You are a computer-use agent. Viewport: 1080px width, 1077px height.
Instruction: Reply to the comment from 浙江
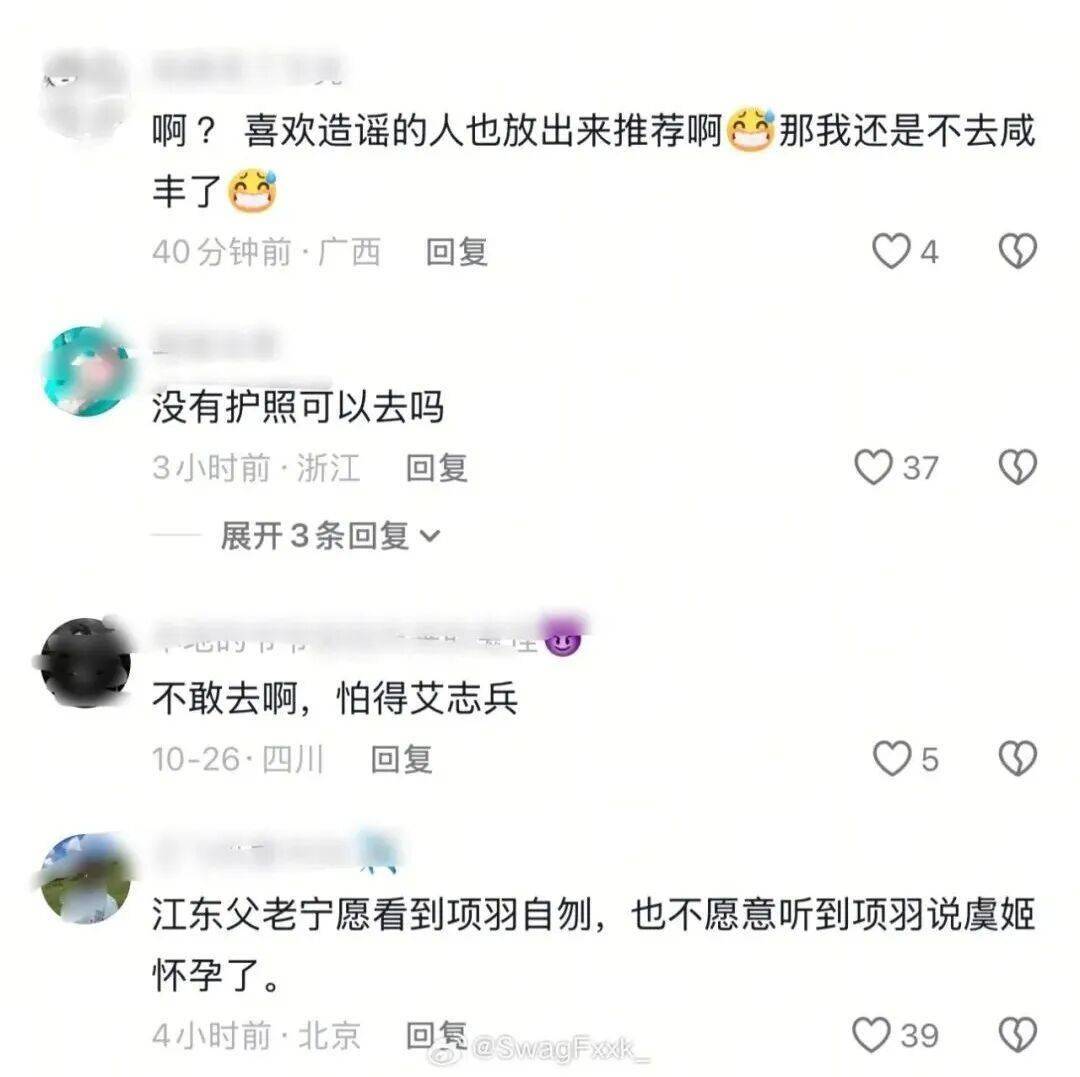coord(436,467)
